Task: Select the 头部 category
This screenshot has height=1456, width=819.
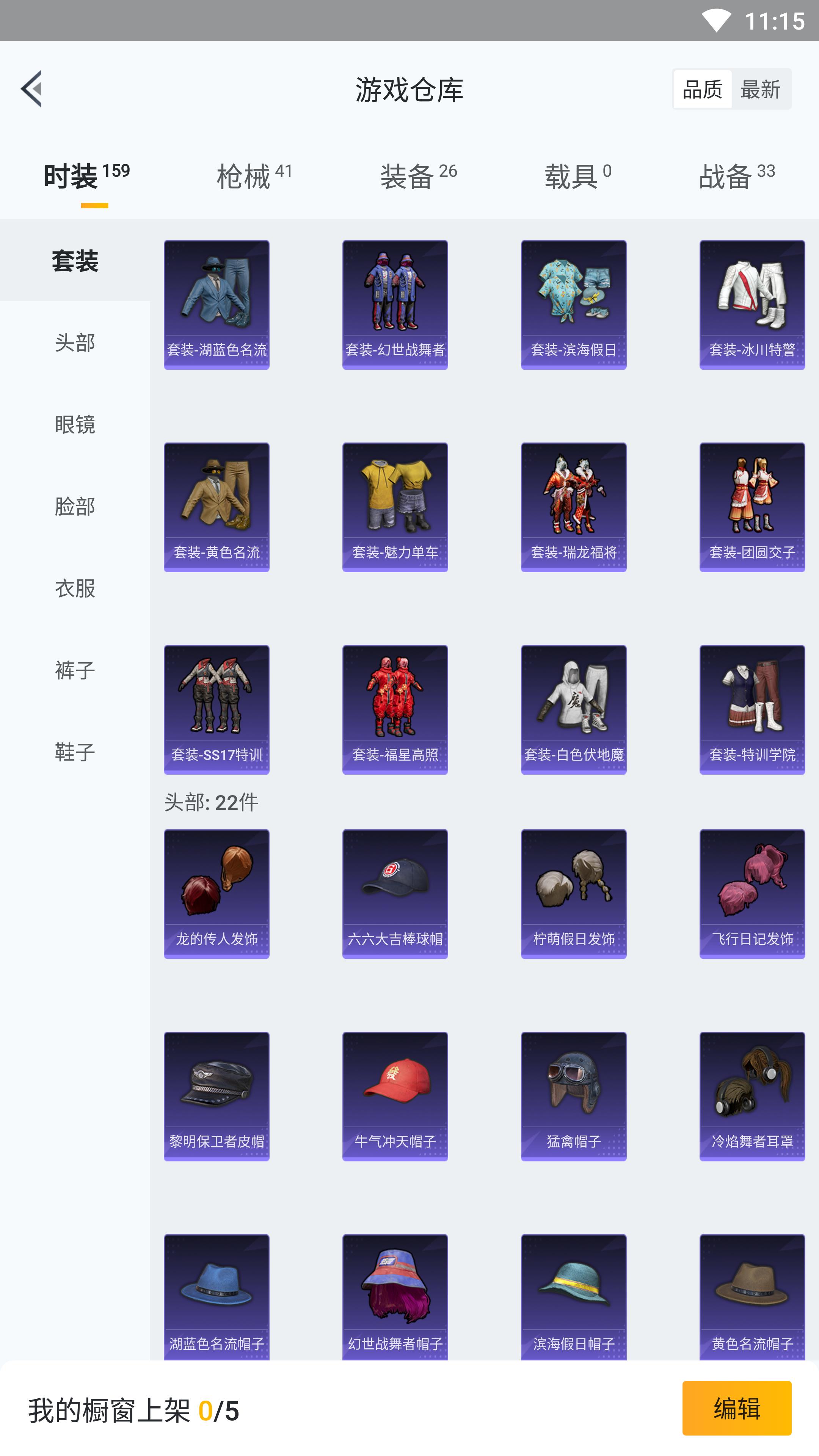Action: coord(75,342)
